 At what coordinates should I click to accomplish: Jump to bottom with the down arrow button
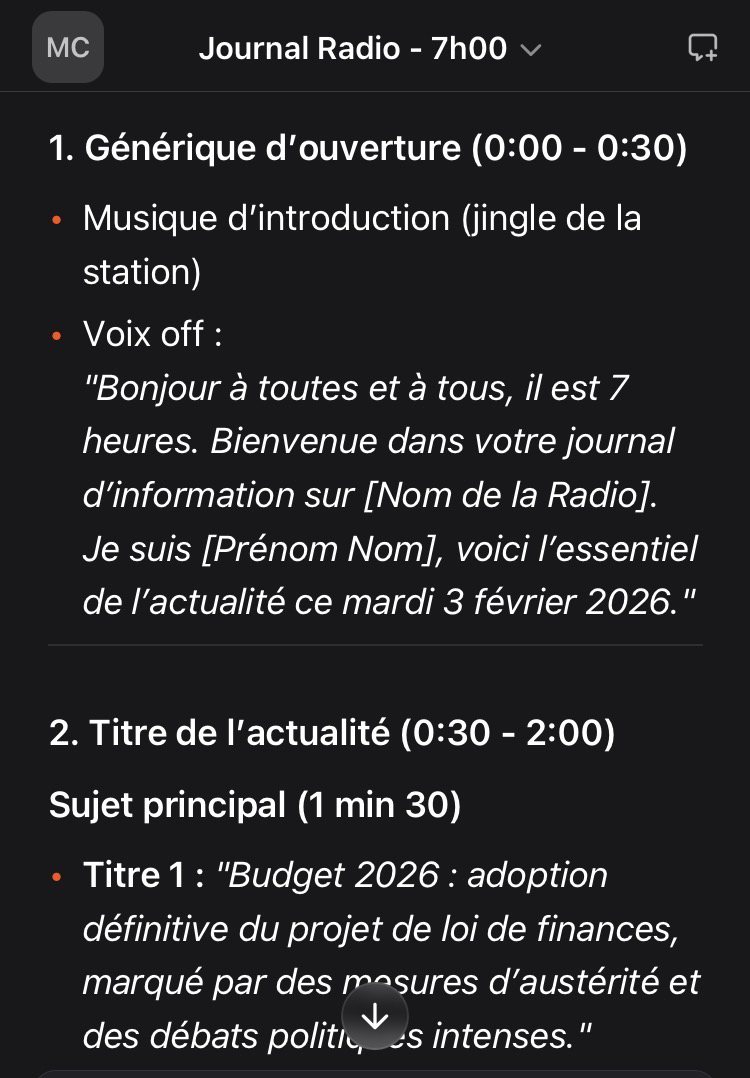click(375, 1016)
